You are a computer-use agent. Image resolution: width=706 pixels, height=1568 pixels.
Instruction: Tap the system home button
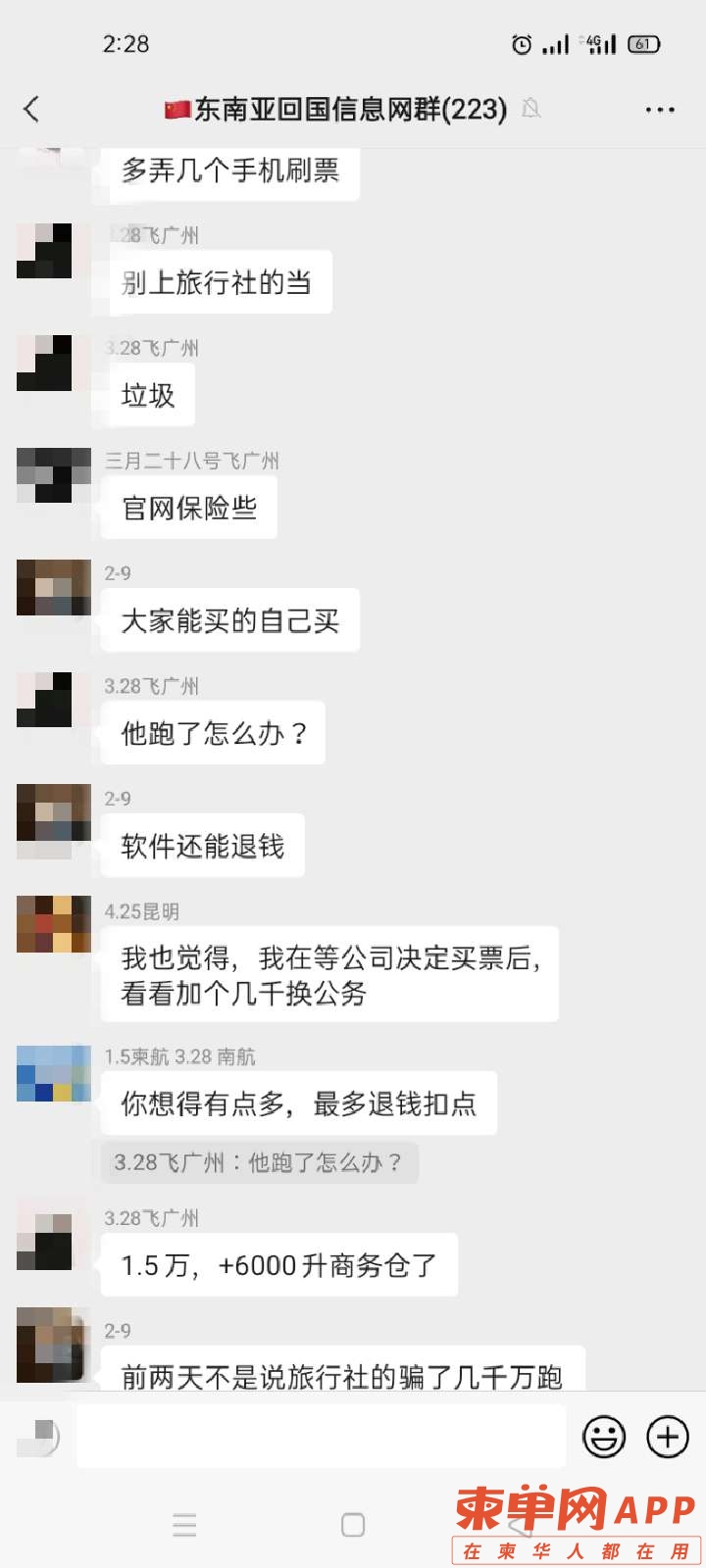click(x=353, y=1525)
